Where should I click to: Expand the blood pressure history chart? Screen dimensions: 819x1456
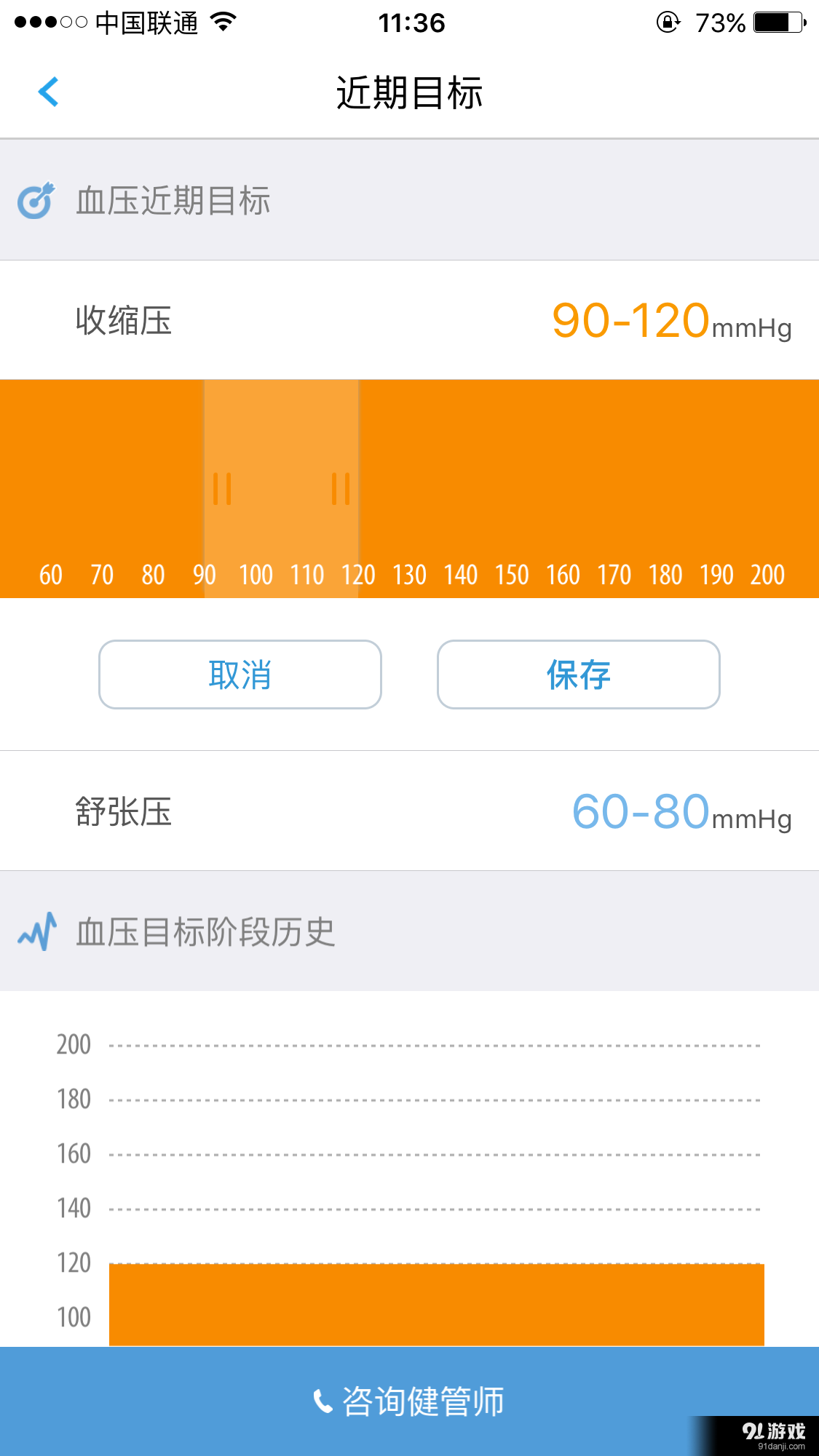click(x=409, y=1164)
